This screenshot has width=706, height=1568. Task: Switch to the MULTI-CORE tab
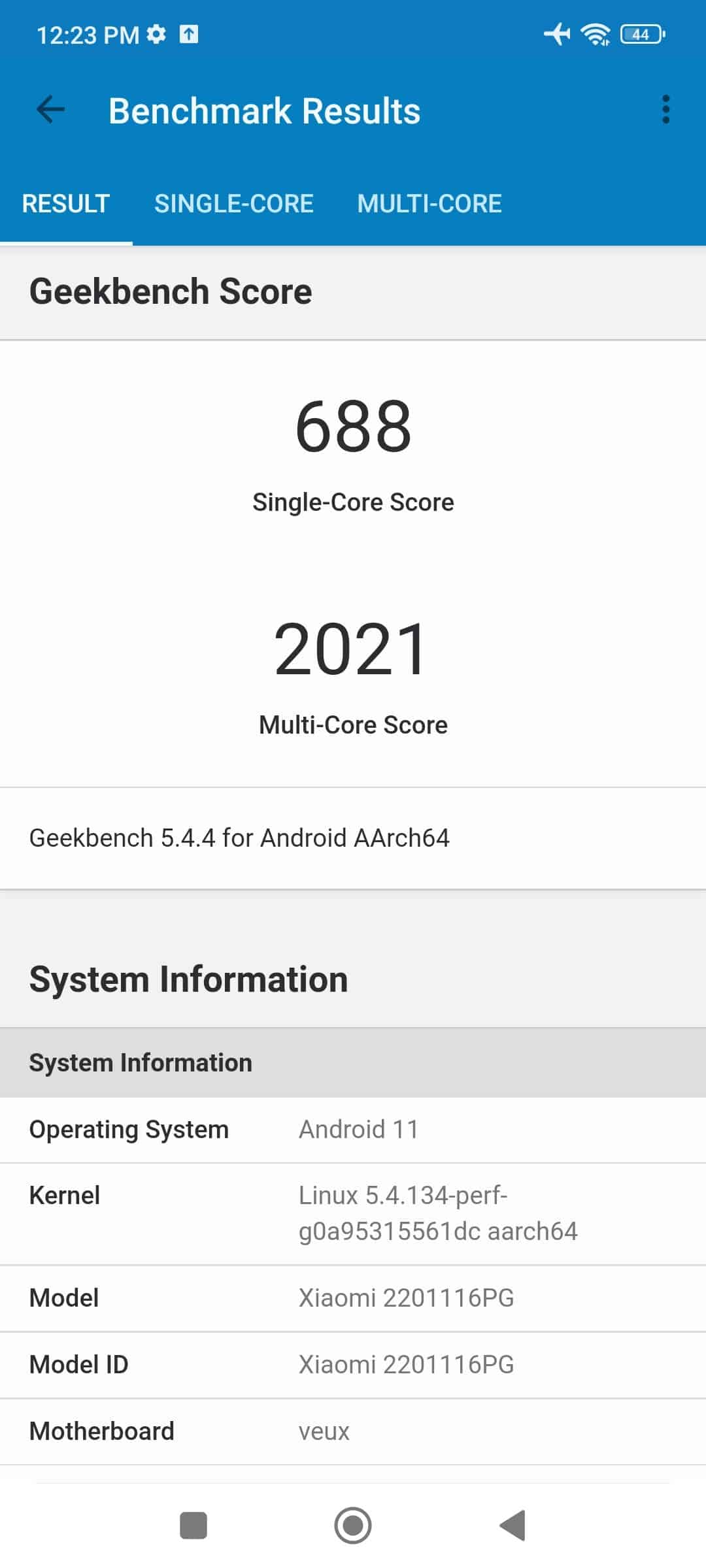pos(429,204)
